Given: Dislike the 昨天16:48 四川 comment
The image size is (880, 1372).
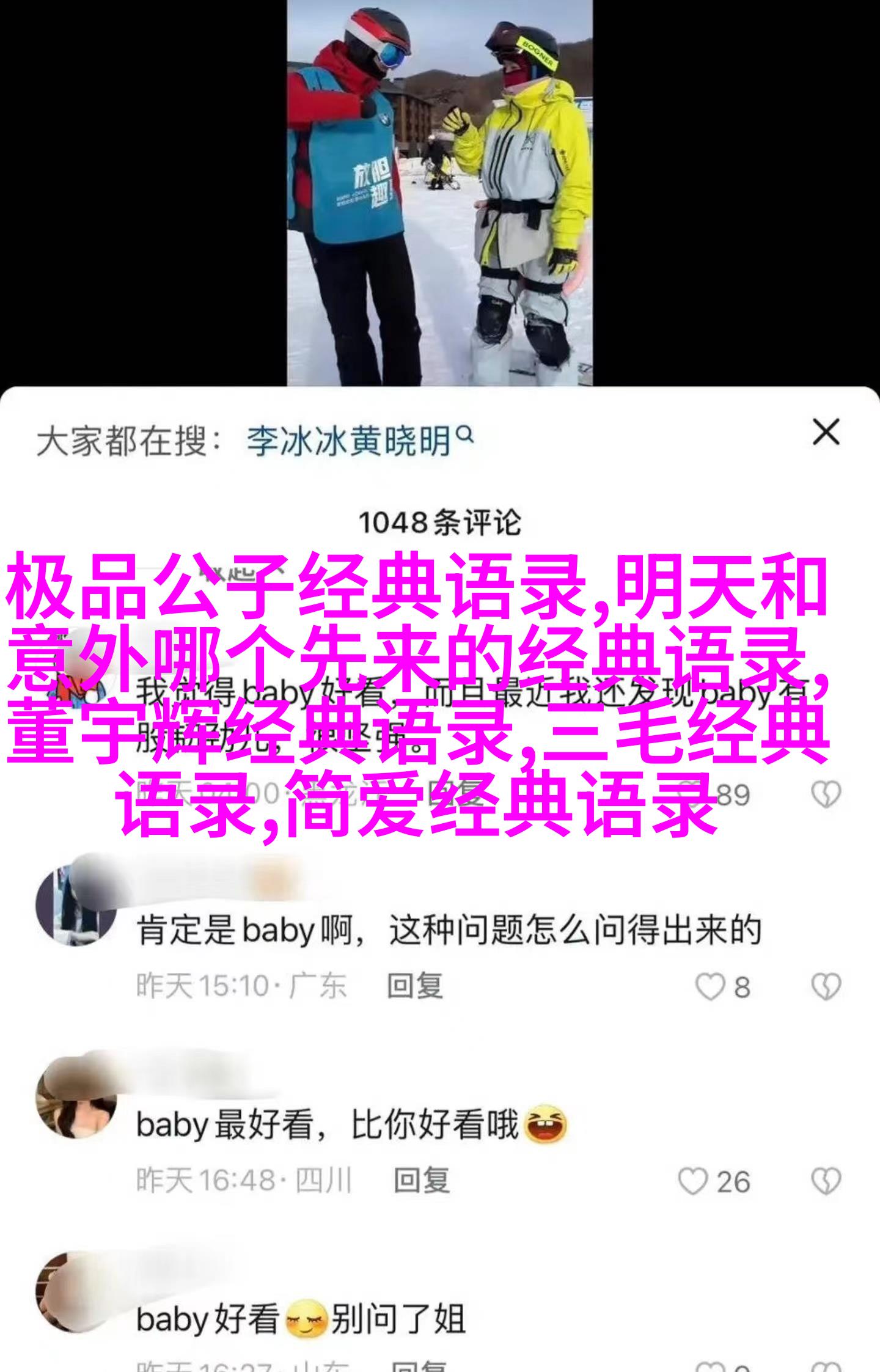Looking at the screenshot, I should pyautogui.click(x=826, y=1181).
